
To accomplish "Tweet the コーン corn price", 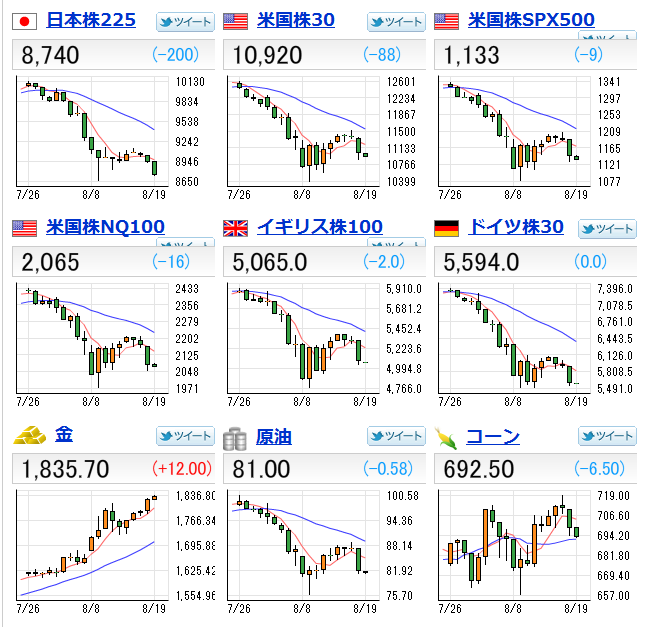I will click(x=608, y=435).
